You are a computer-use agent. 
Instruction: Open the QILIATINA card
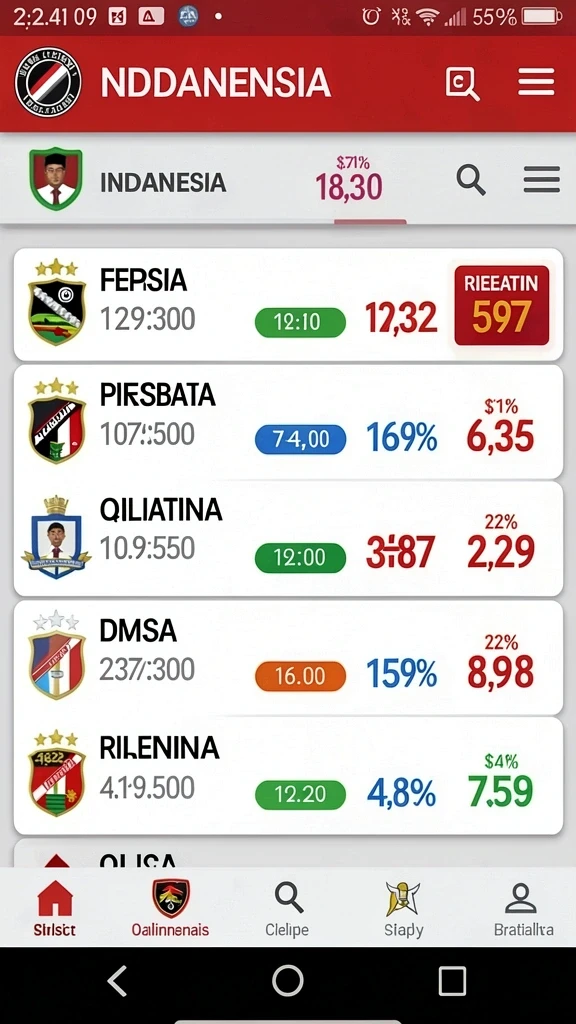[x=288, y=539]
